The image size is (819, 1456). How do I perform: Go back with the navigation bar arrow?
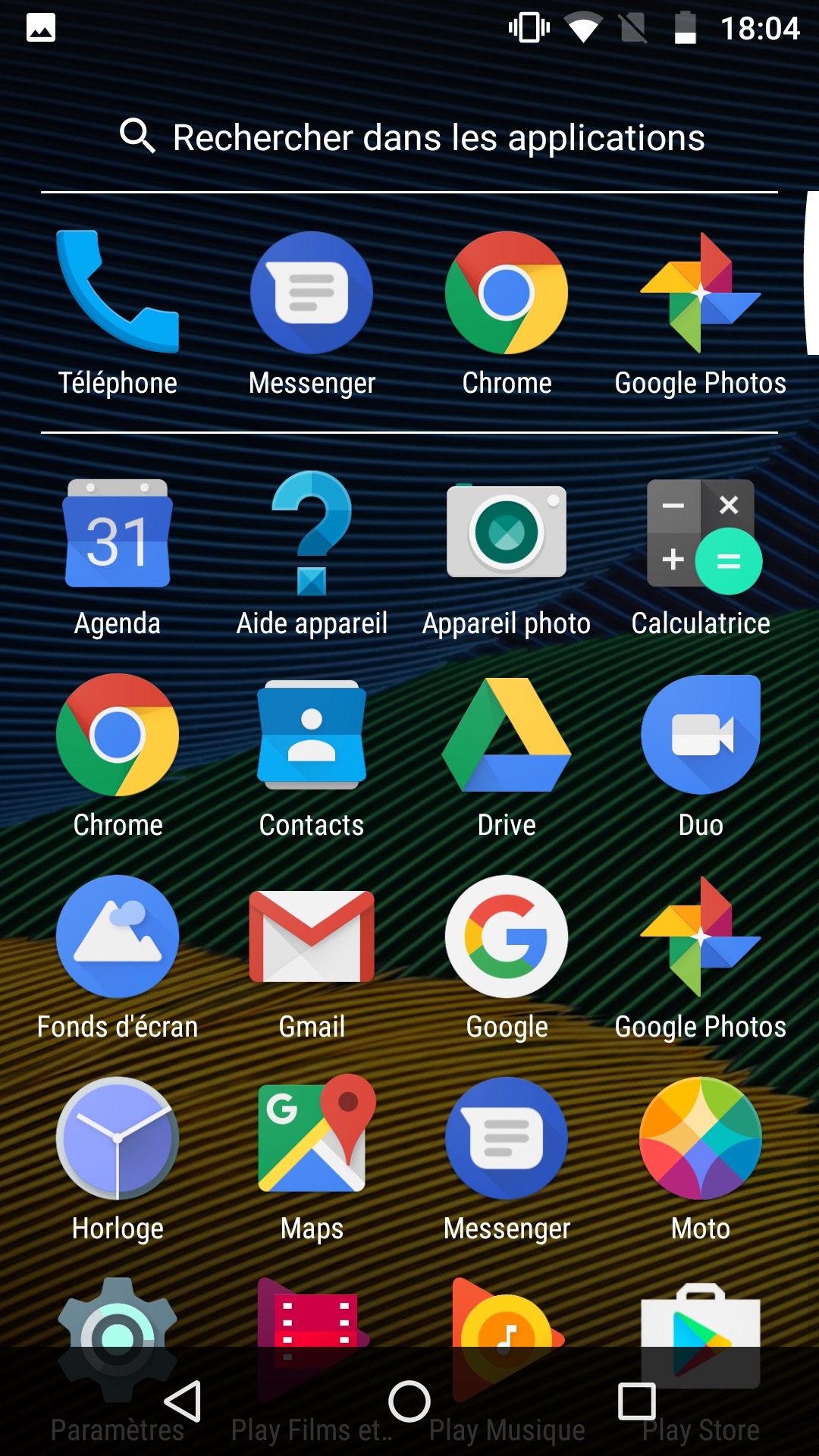(x=183, y=1401)
